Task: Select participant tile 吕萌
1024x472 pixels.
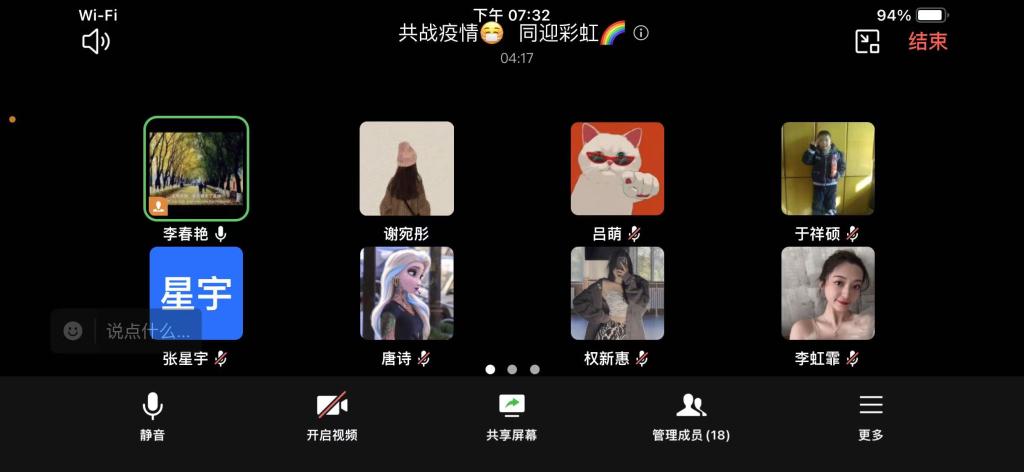Action: point(617,169)
